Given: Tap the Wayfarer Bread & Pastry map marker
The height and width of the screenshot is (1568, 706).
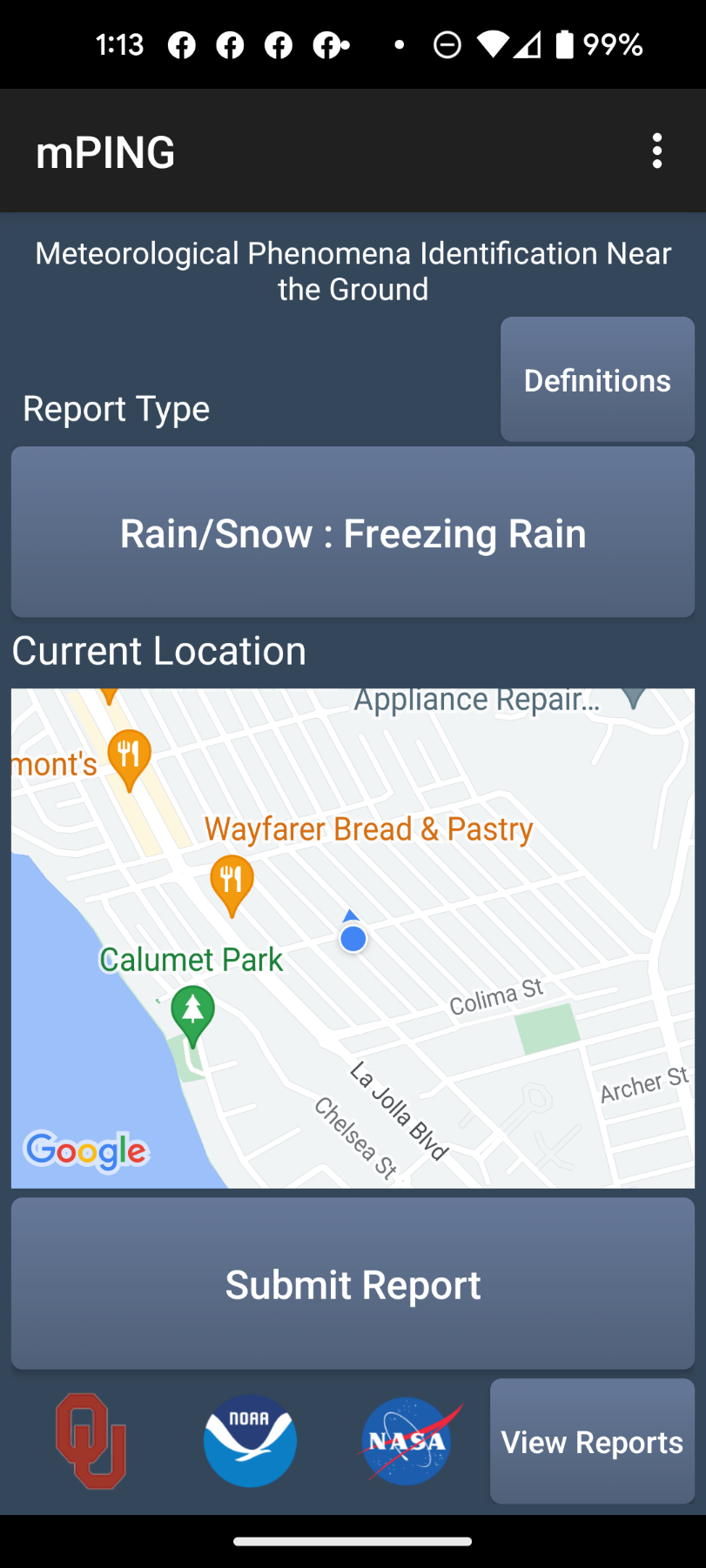Looking at the screenshot, I should [232, 881].
